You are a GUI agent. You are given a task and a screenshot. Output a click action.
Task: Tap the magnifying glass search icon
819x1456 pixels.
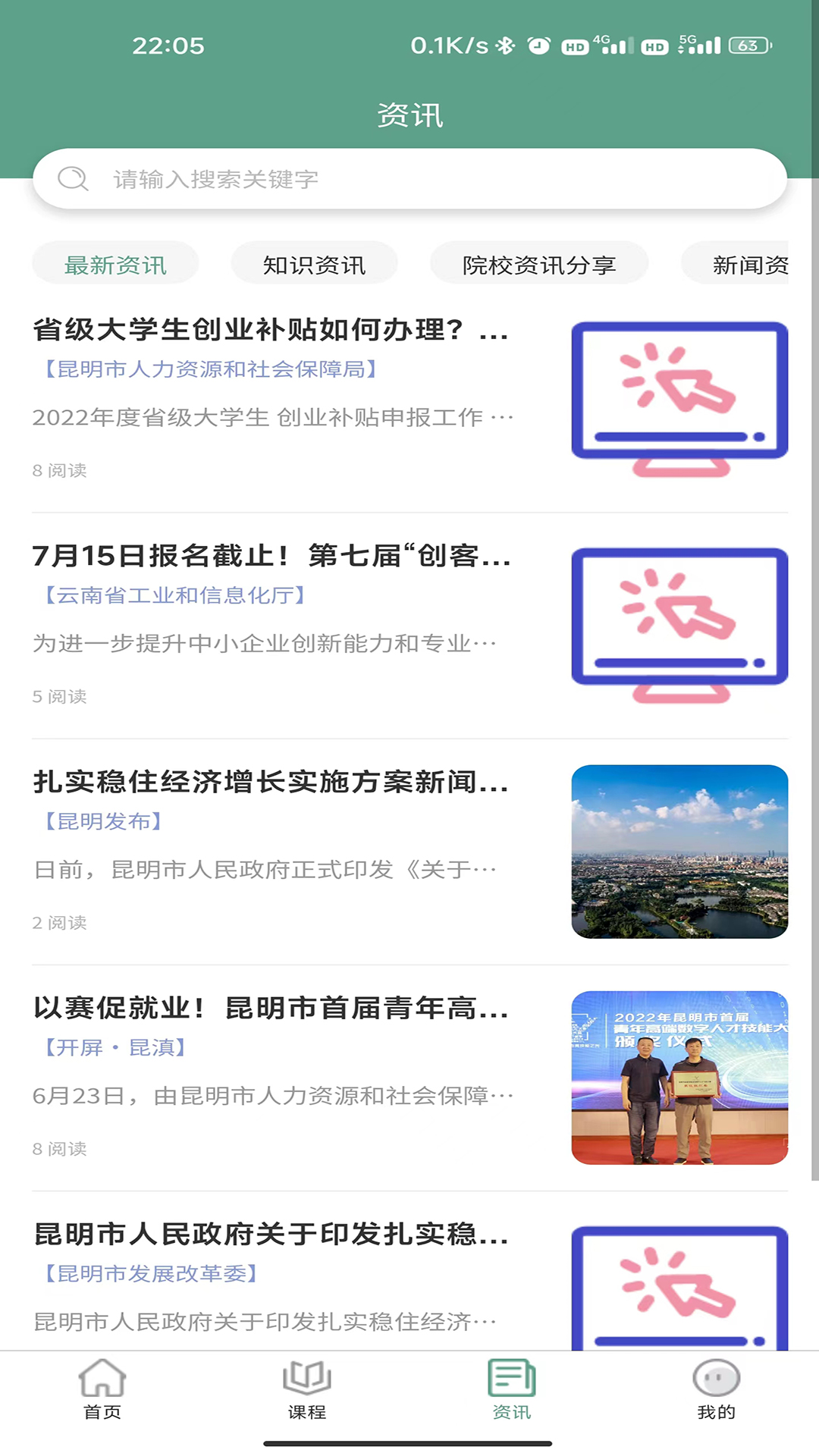click(72, 179)
